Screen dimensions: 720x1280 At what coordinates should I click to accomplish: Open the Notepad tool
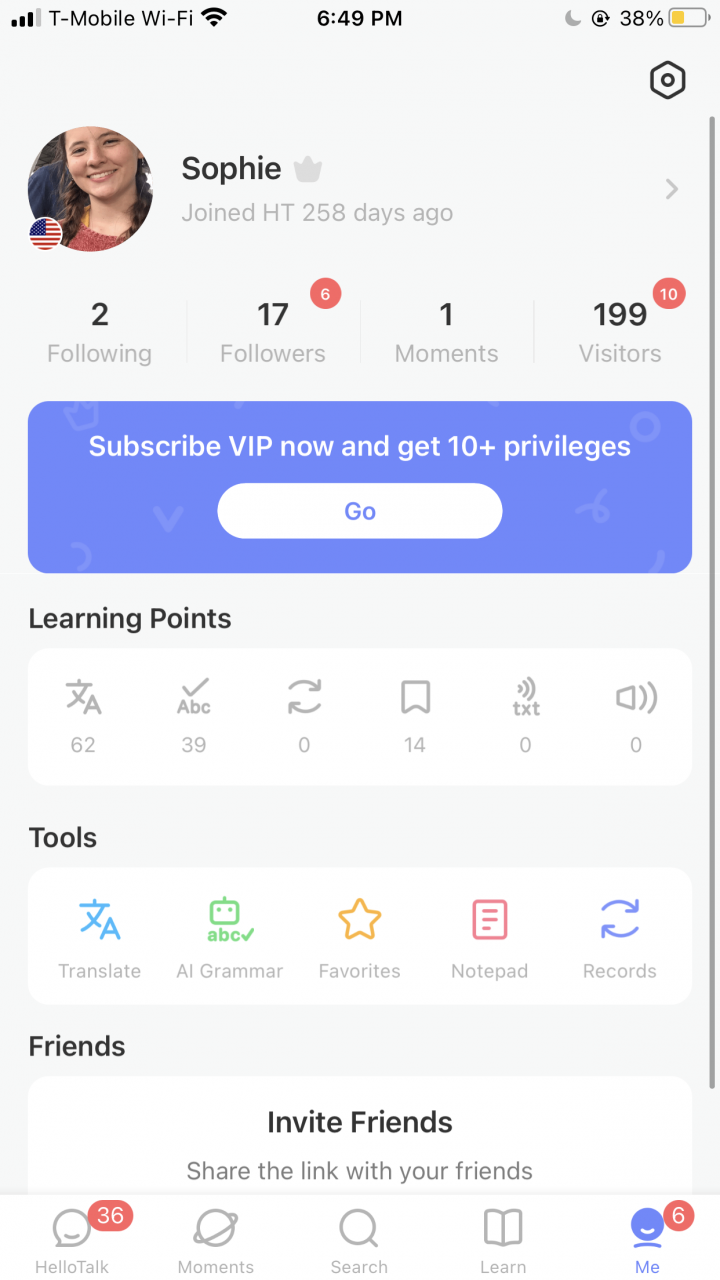tap(490, 938)
